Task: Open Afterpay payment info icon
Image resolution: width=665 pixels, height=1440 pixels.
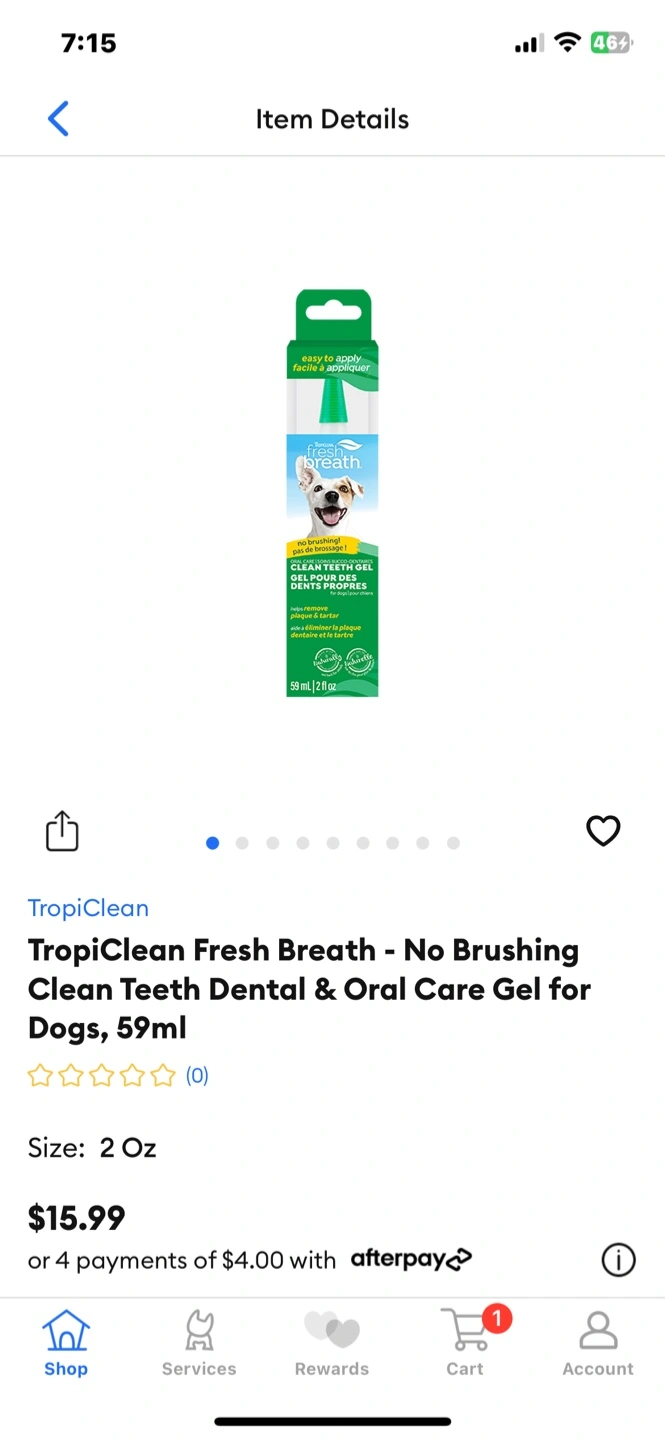Action: click(x=618, y=1260)
